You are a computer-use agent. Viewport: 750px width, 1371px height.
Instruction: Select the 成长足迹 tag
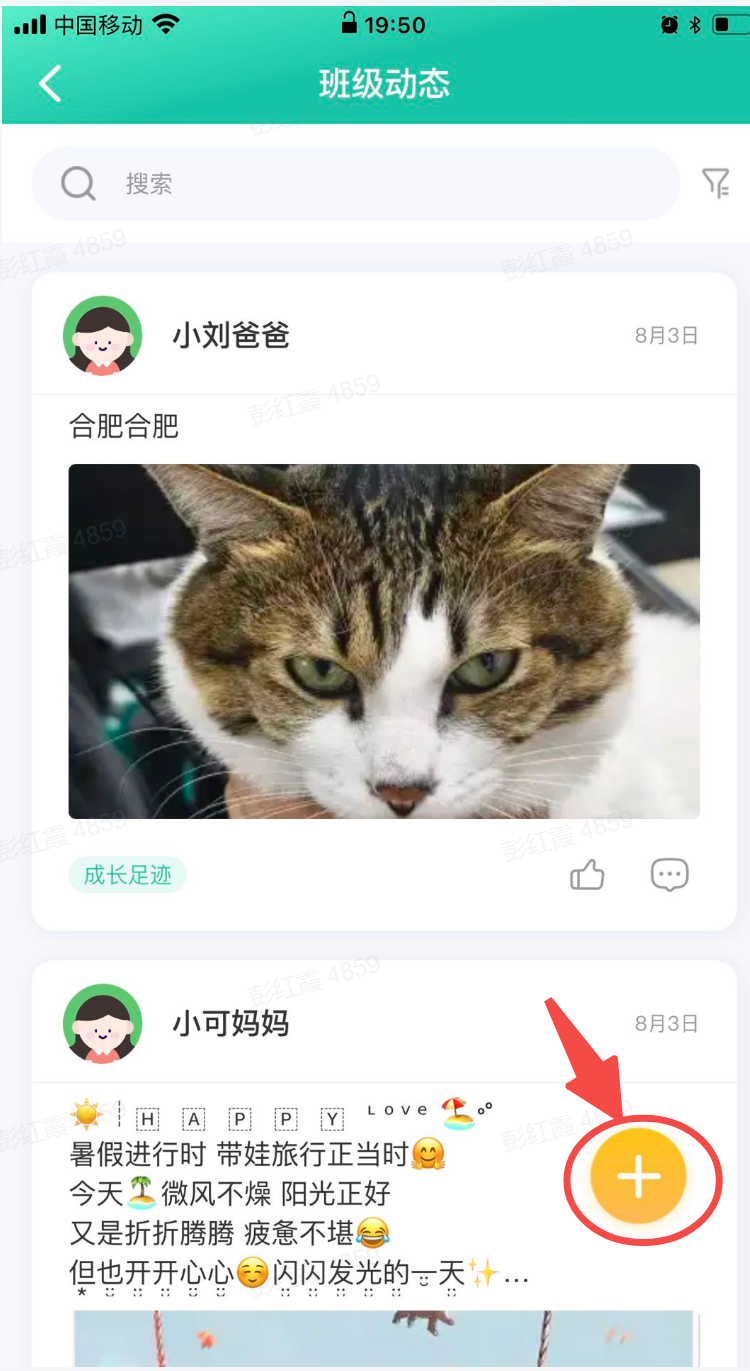click(x=128, y=876)
